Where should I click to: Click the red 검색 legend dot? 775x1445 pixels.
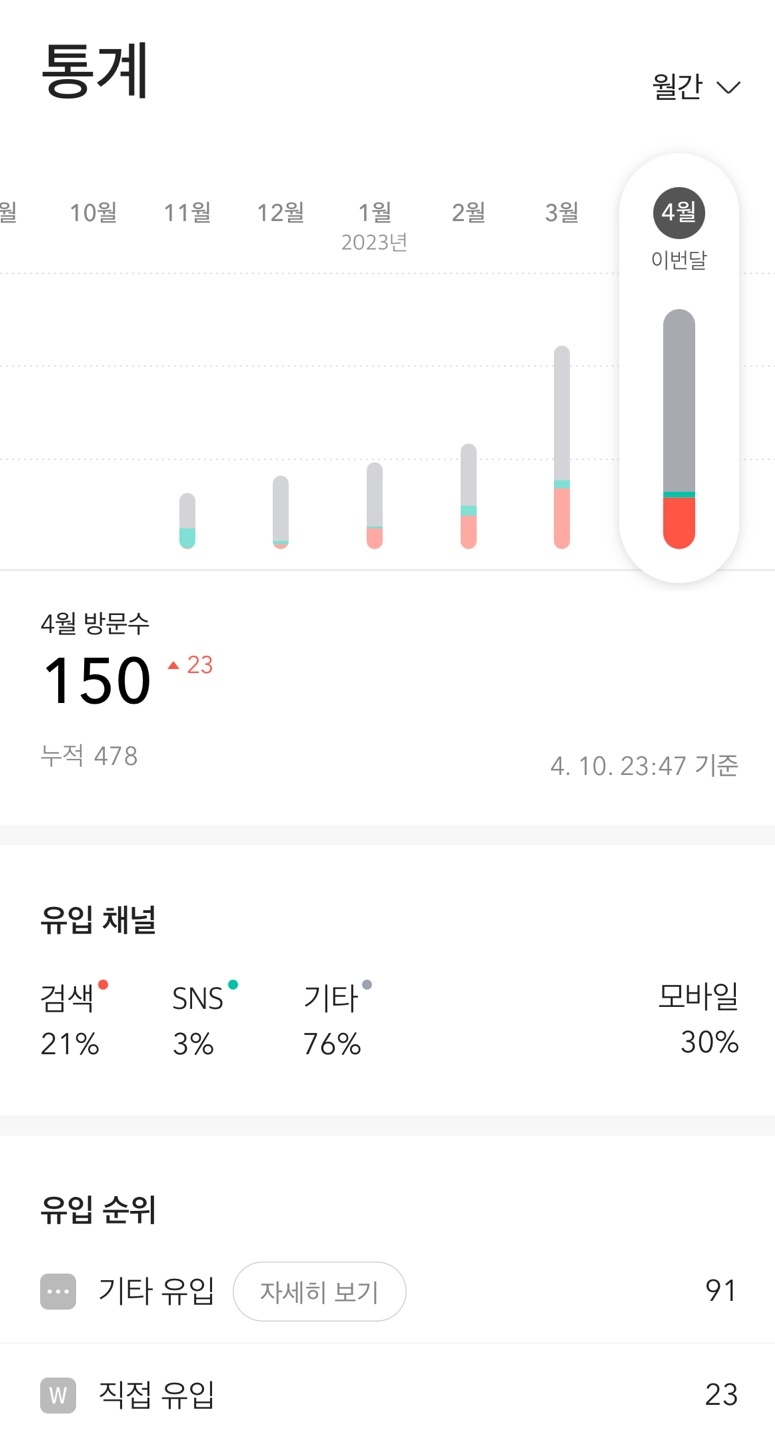[x=103, y=985]
